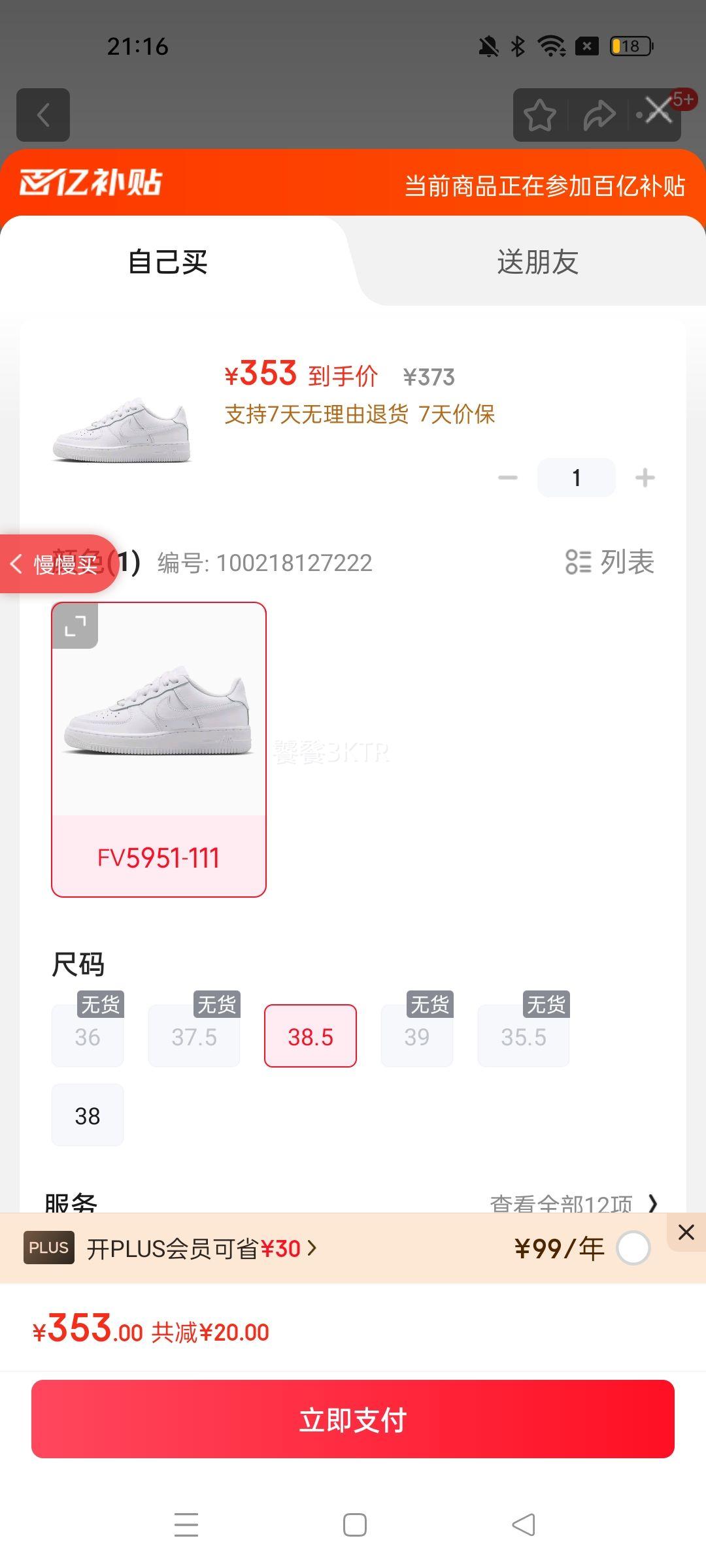The width and height of the screenshot is (706, 1568).
Task: Dismiss the PLUS membership banner
Action: 686,1232
